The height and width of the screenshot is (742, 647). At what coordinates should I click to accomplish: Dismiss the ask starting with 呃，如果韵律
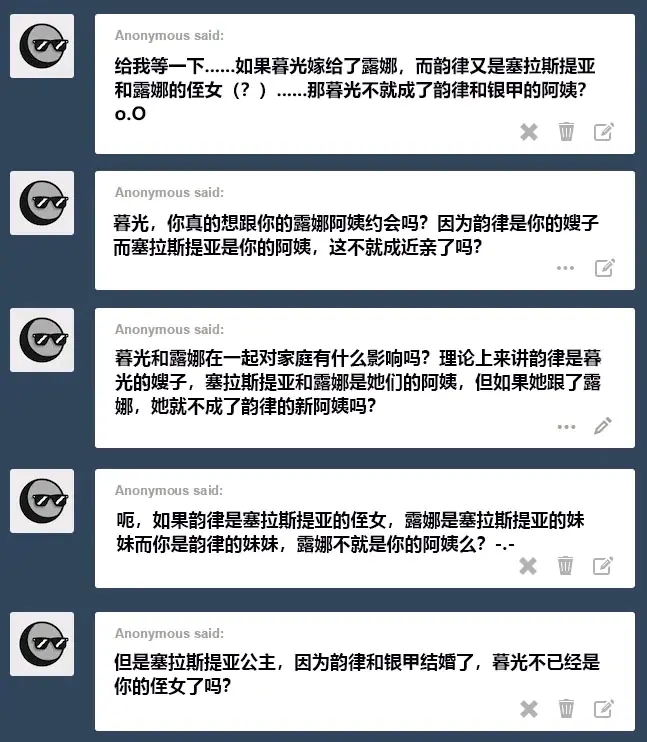click(x=529, y=566)
